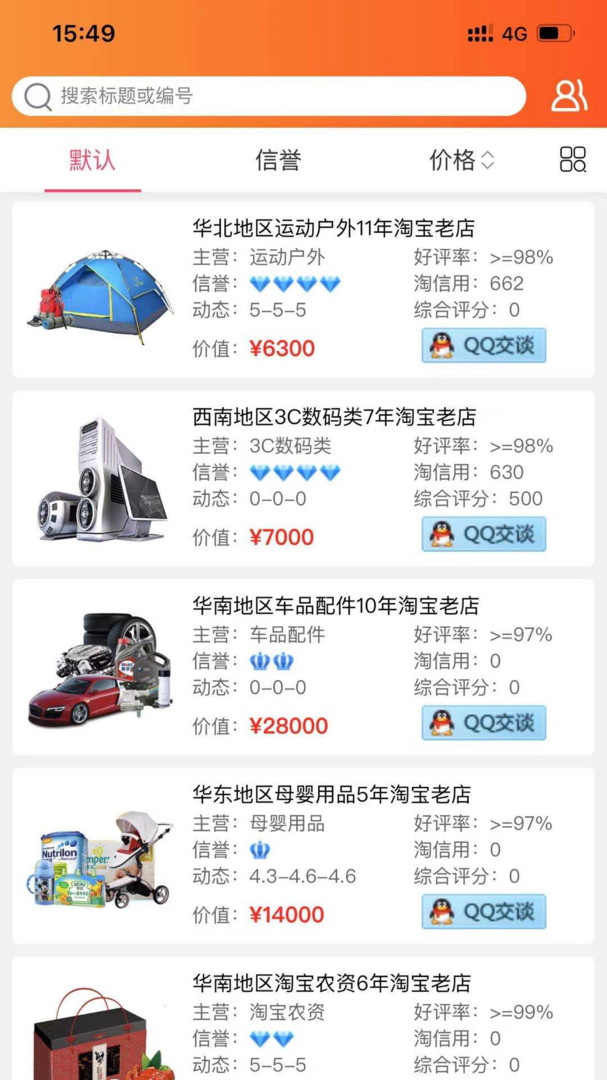Open the 西南地区3C数码类7年淘宝老店 listing
This screenshot has height=1080, width=607.
tap(334, 417)
